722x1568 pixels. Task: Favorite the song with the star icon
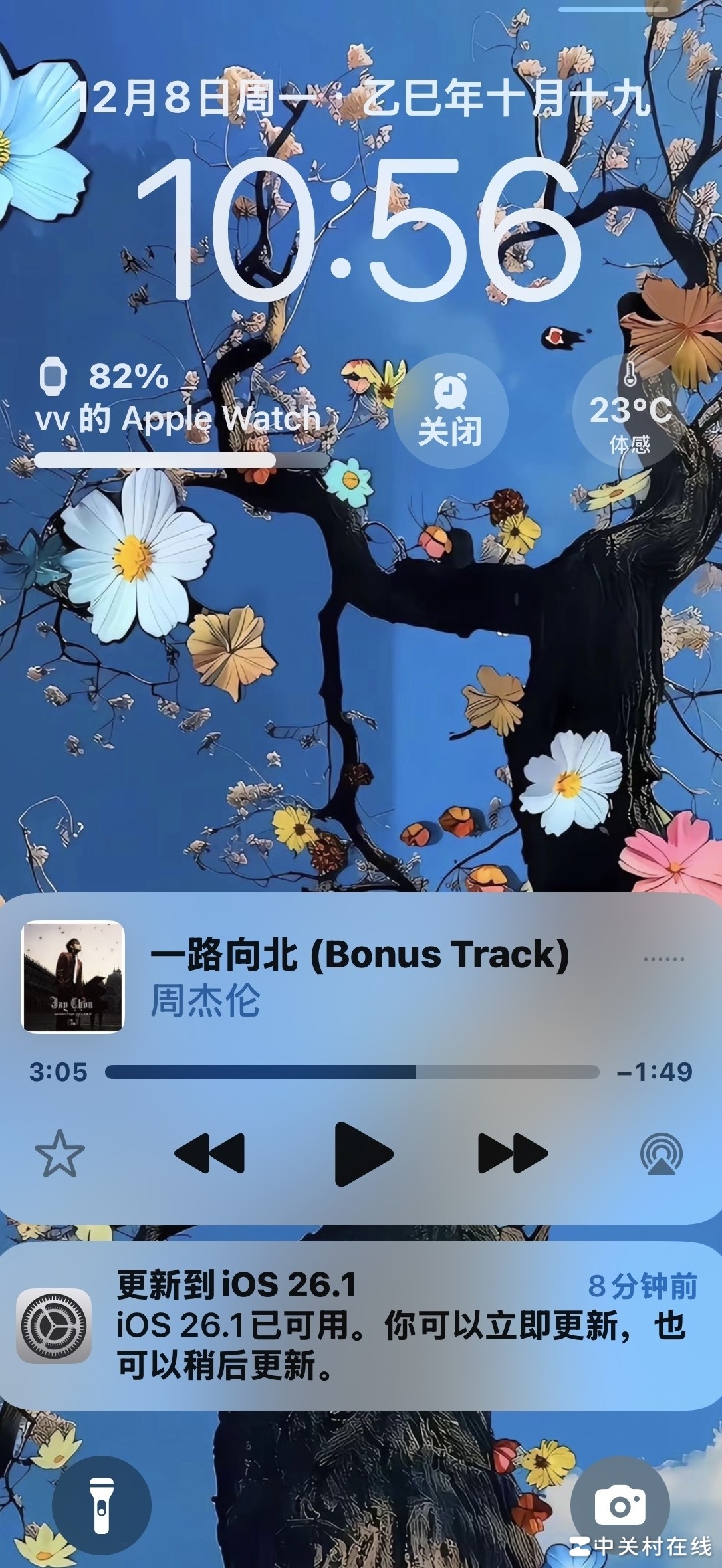tap(59, 1154)
